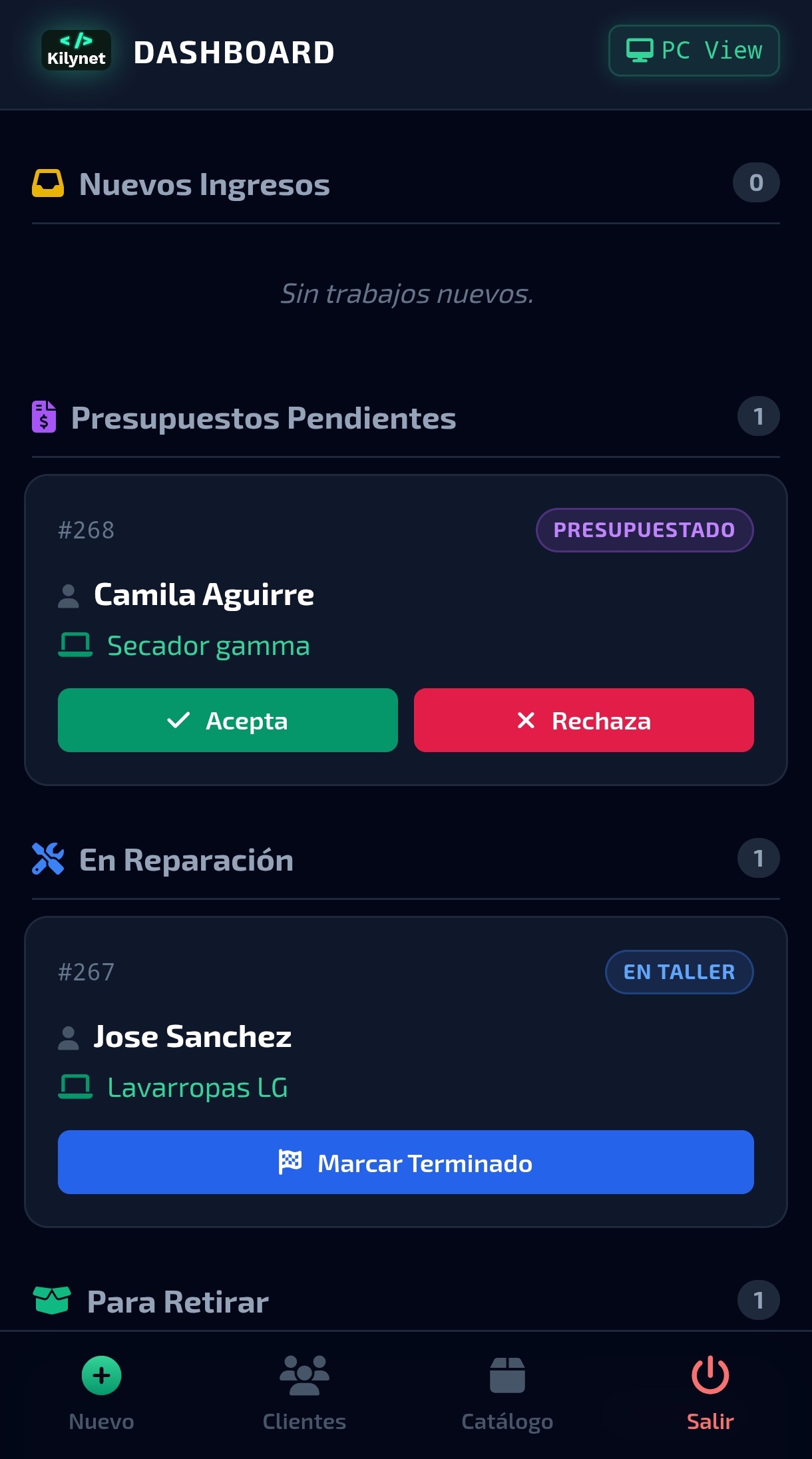This screenshot has height=1459, width=812.
Task: Select the yellow Nuevos Ingresos inbox icon
Action: click(x=47, y=183)
